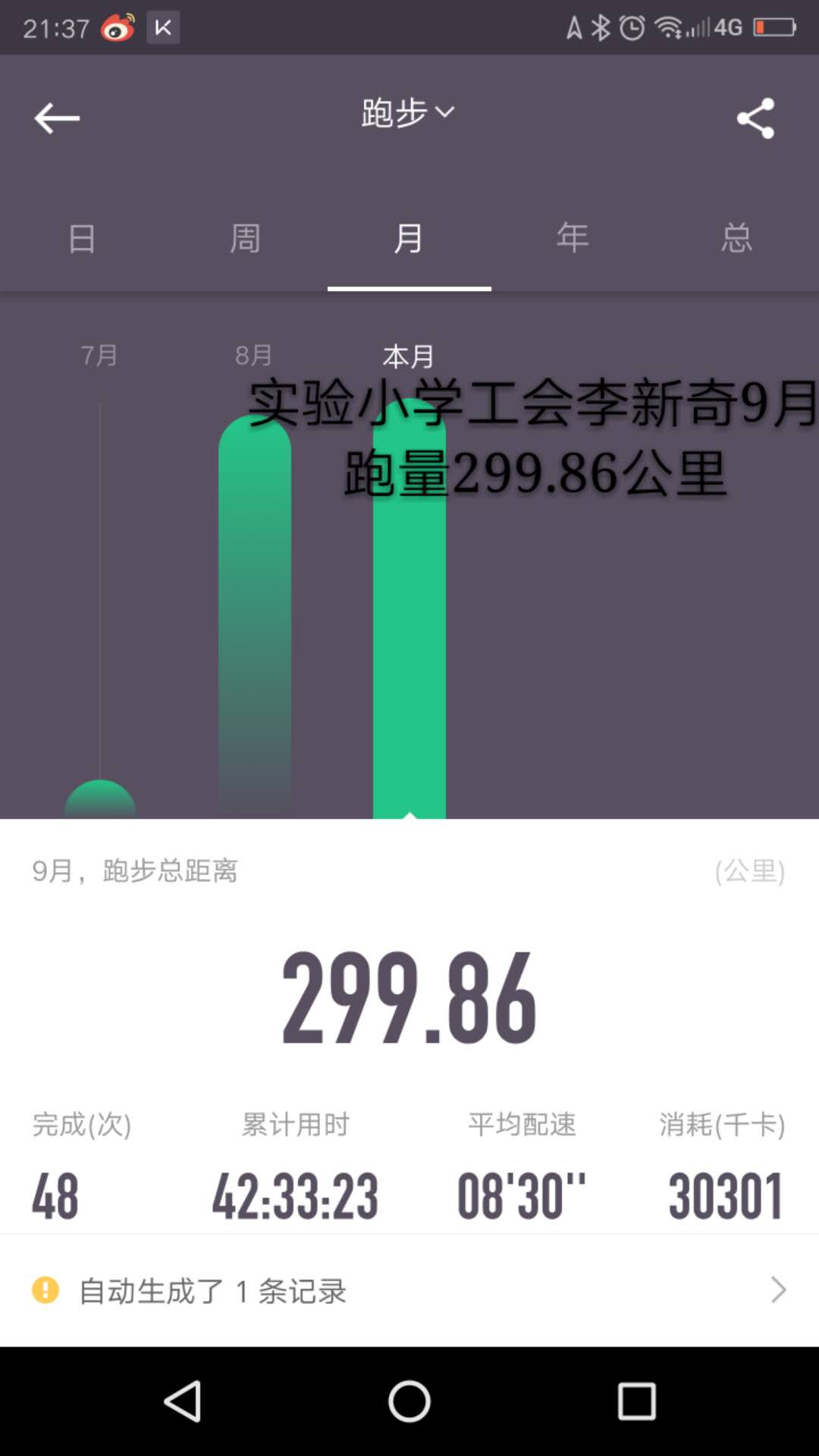
Task: Share this monthly running summary
Action: coord(755,118)
